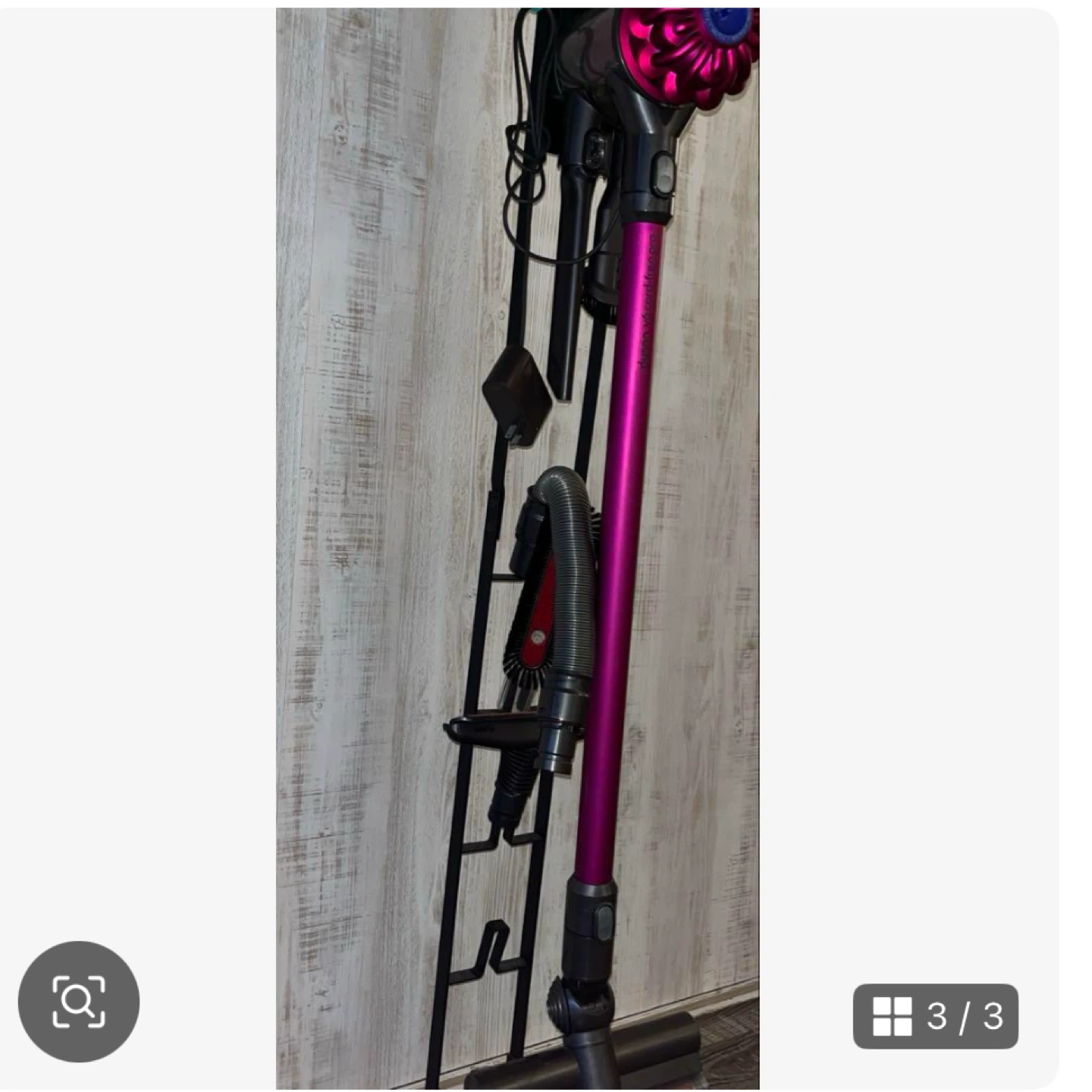Open the visual image search icon

click(78, 1001)
